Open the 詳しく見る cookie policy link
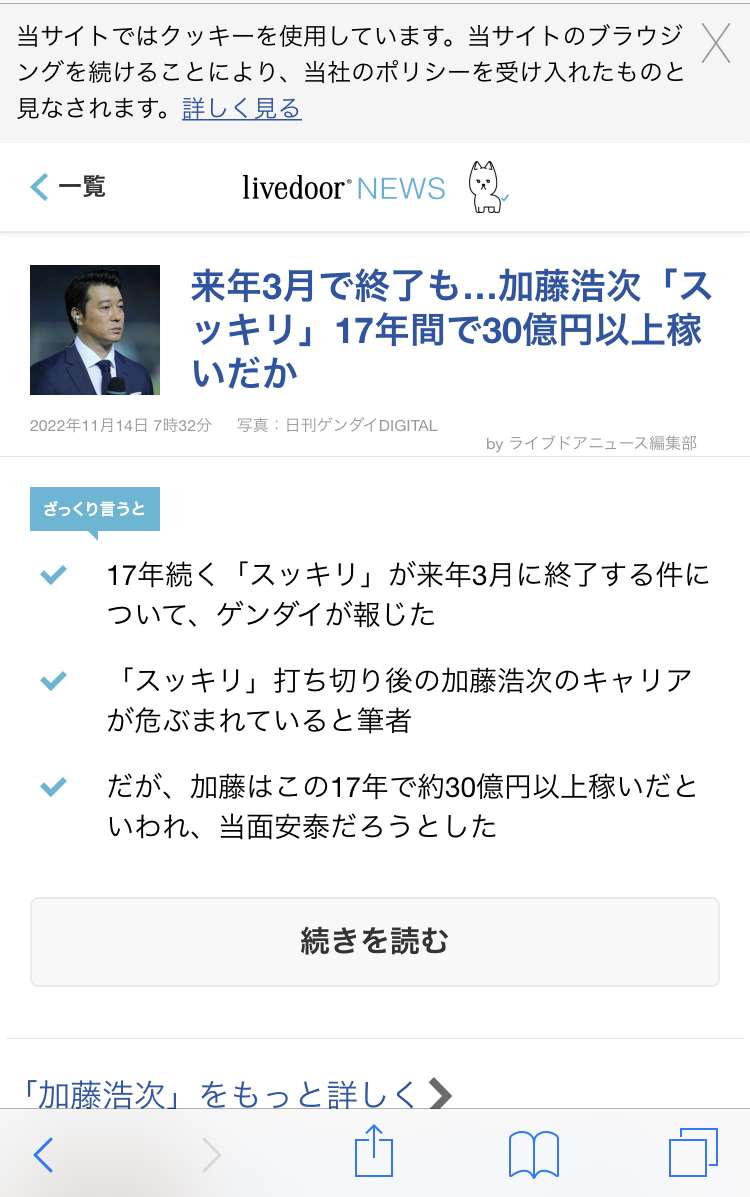The image size is (750, 1197). 241,109
